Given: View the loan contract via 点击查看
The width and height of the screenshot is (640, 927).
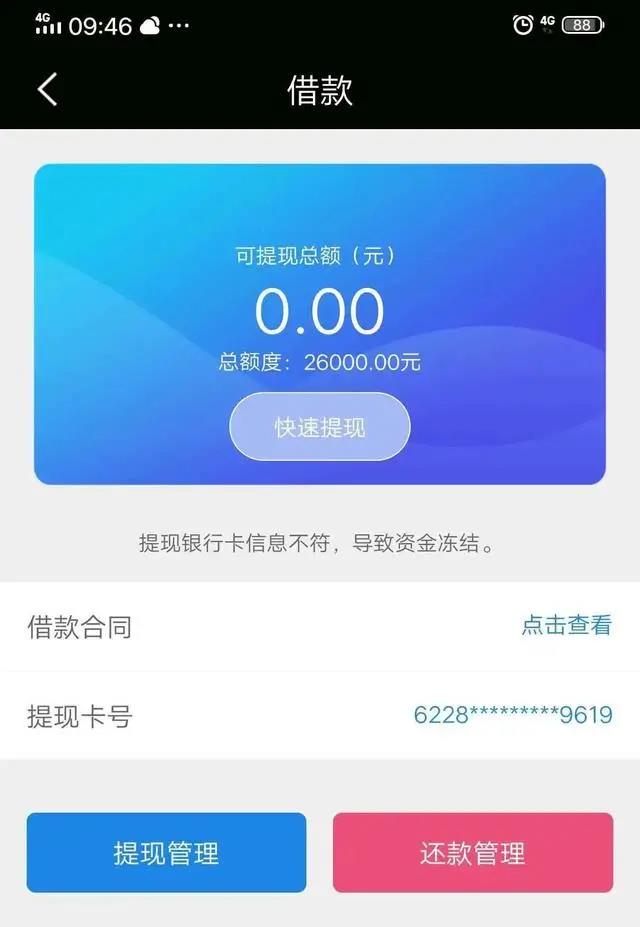Looking at the screenshot, I should click(566, 626).
